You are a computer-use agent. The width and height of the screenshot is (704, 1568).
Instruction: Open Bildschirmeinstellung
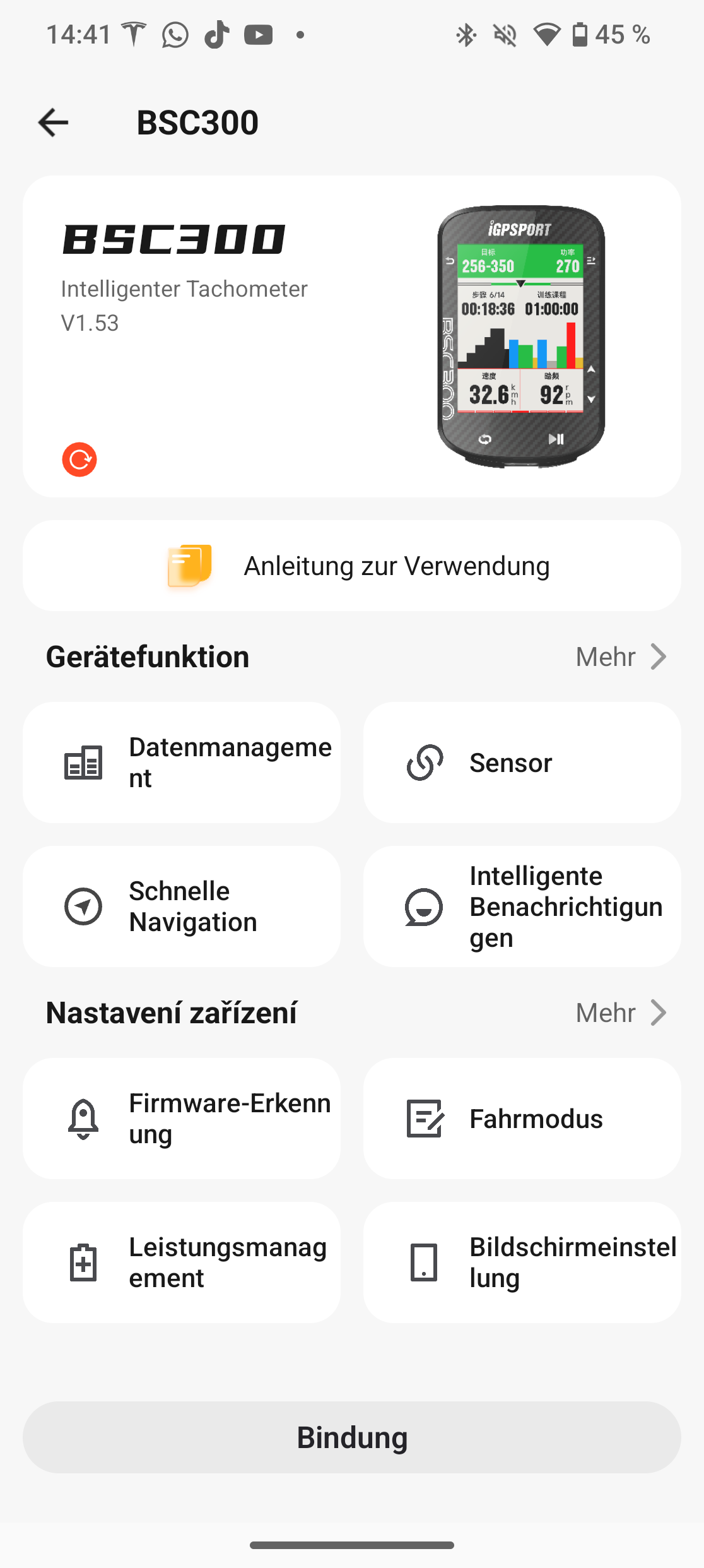522,1262
